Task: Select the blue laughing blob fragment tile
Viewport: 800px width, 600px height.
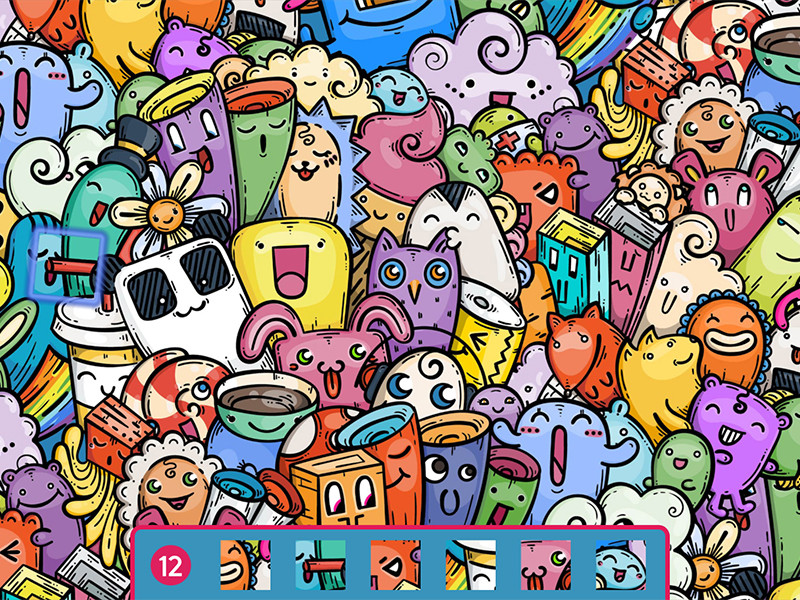Action: tap(621, 565)
